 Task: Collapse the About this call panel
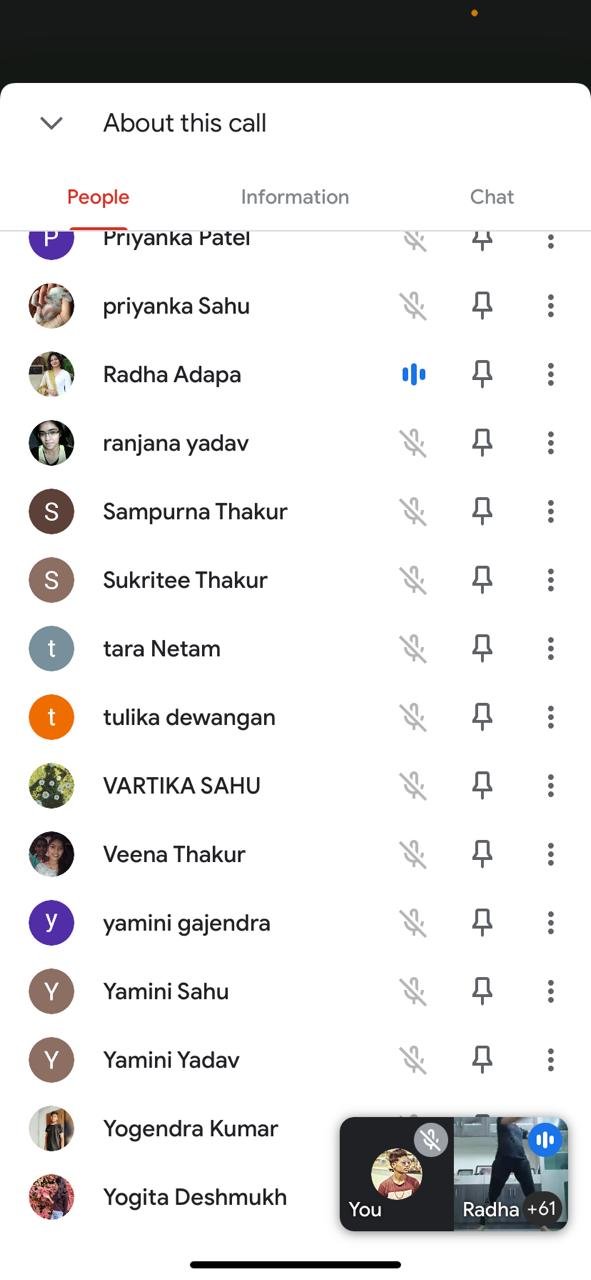[51, 123]
